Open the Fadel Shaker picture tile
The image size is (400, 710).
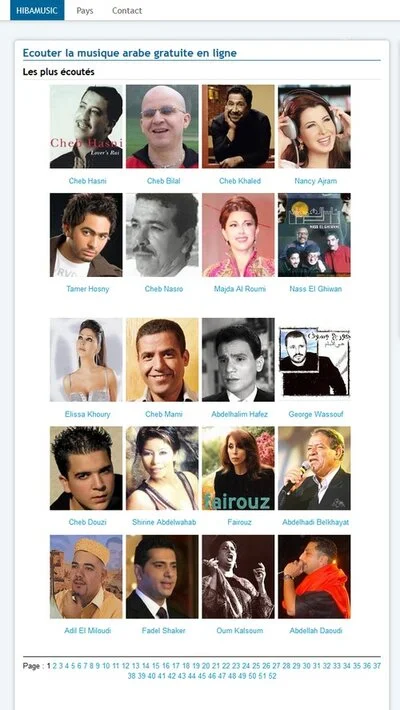pyautogui.click(x=162, y=577)
